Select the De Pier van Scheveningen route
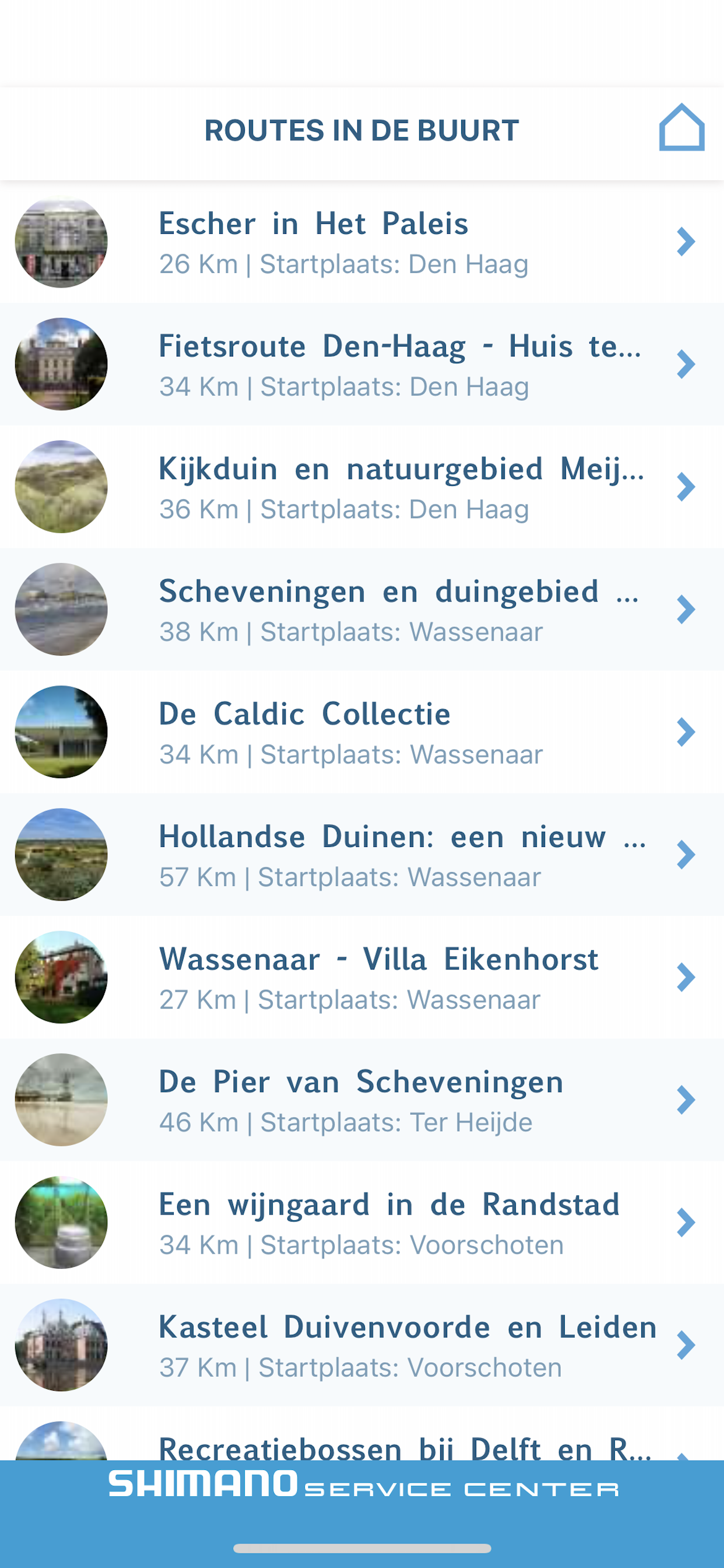 pyautogui.click(x=362, y=1100)
